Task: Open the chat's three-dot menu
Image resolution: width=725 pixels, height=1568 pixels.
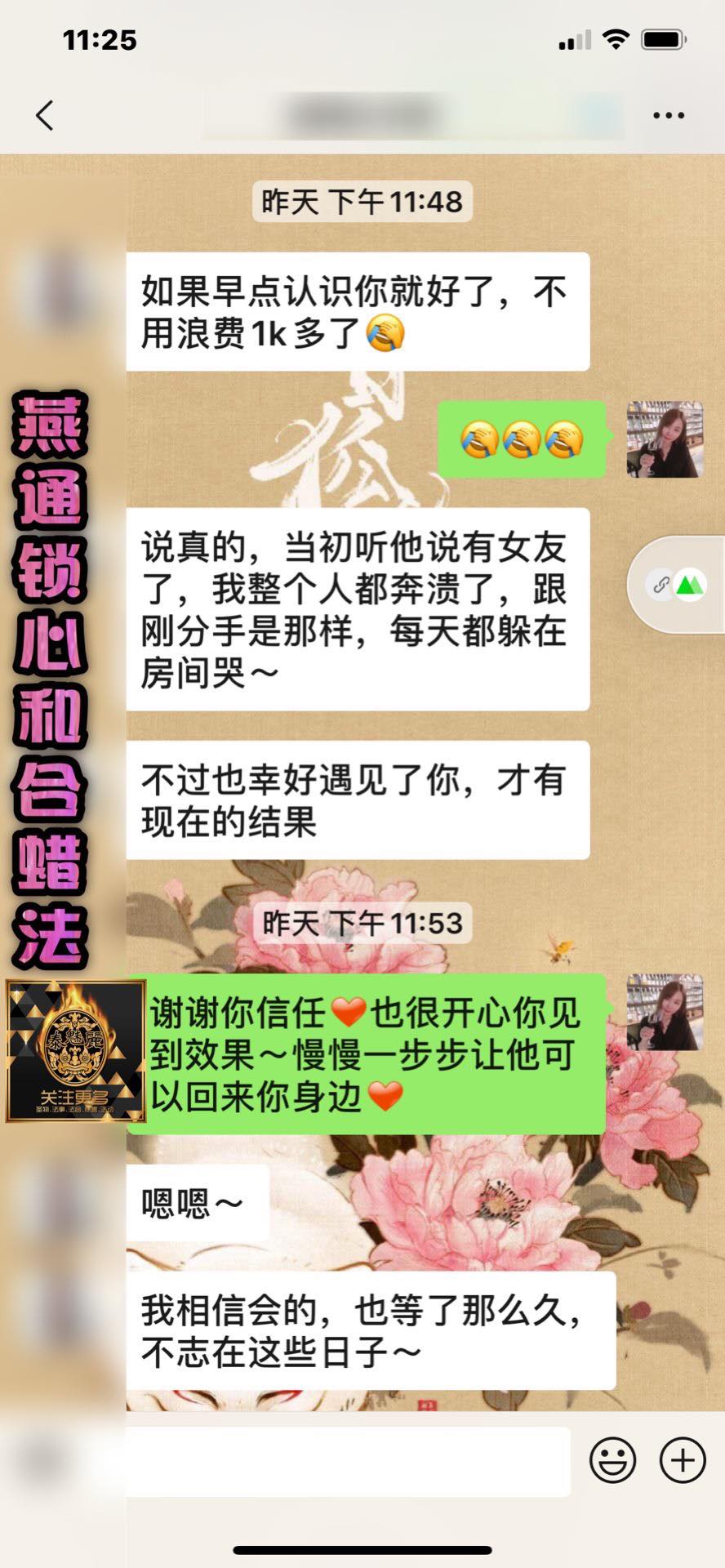Action: 669,115
